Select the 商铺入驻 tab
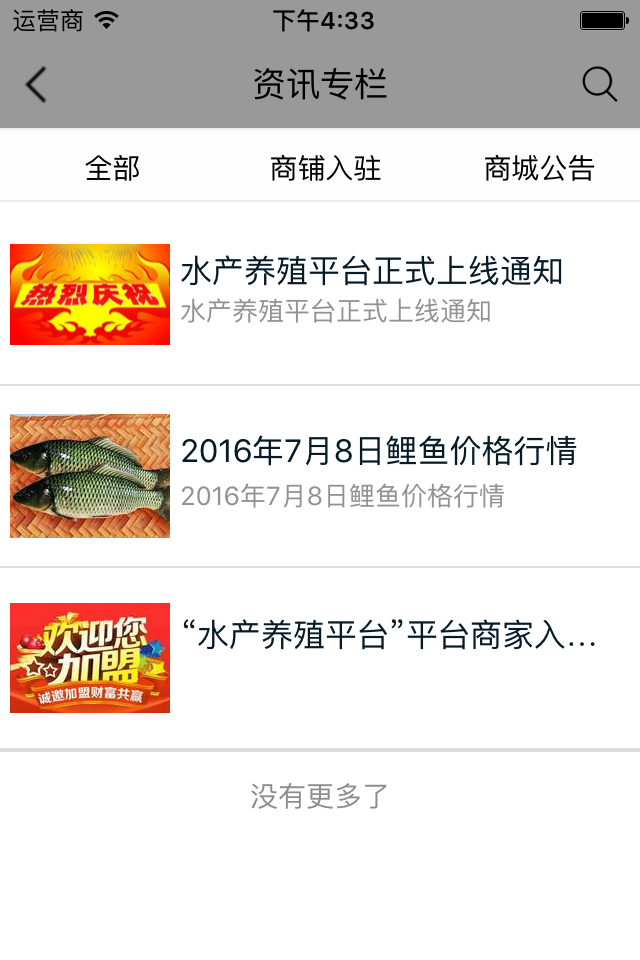 (325, 168)
